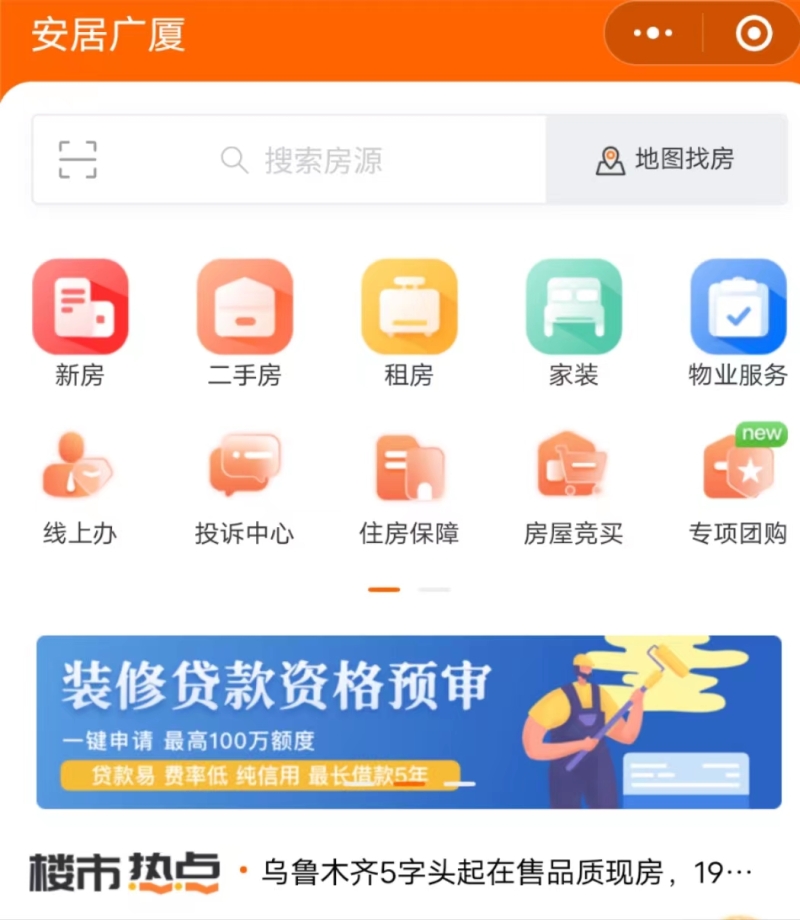Tap the 搜索房源 search field

click(320, 160)
